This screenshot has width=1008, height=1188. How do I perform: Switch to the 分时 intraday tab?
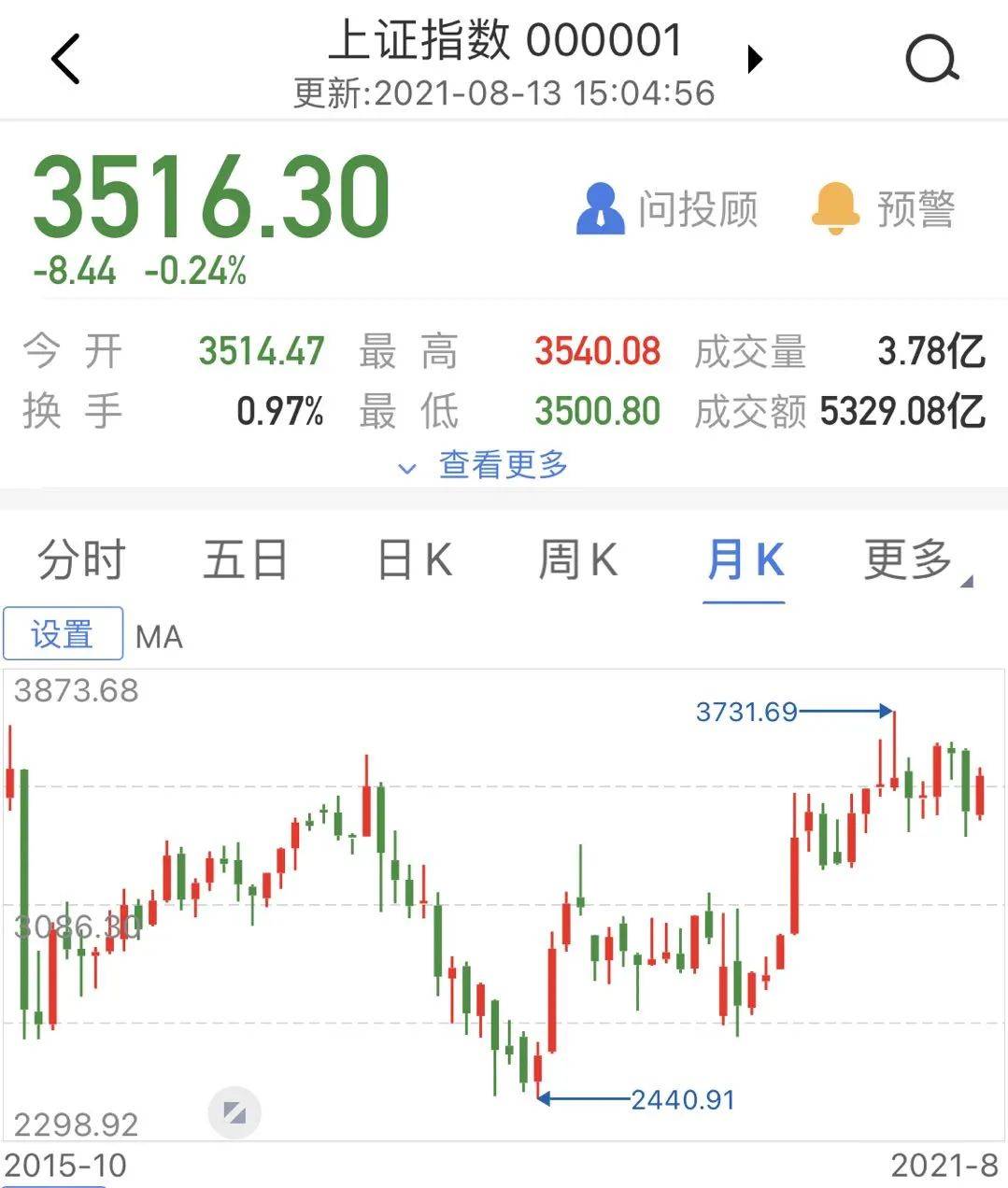81,560
